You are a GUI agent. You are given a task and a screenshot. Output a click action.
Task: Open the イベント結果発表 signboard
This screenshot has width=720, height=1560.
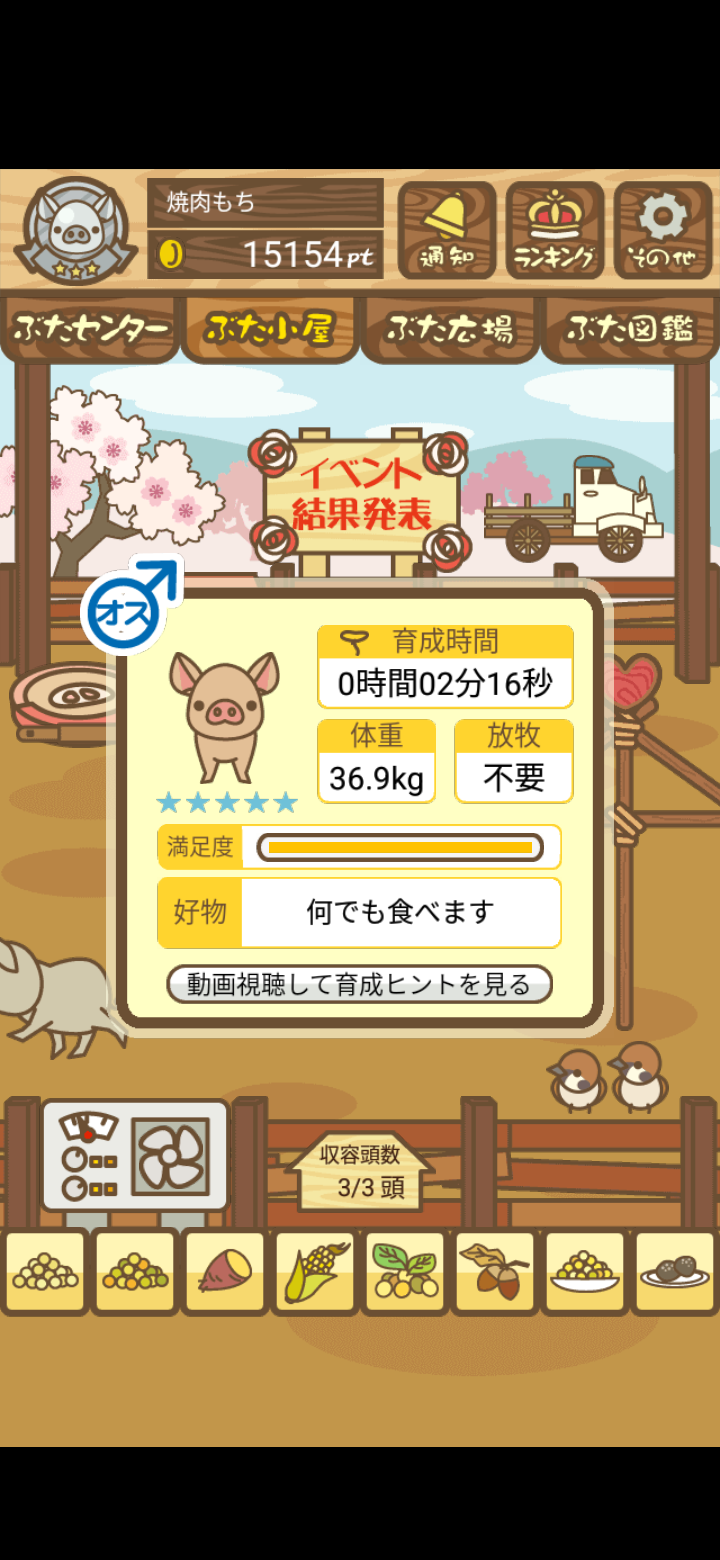coord(361,496)
